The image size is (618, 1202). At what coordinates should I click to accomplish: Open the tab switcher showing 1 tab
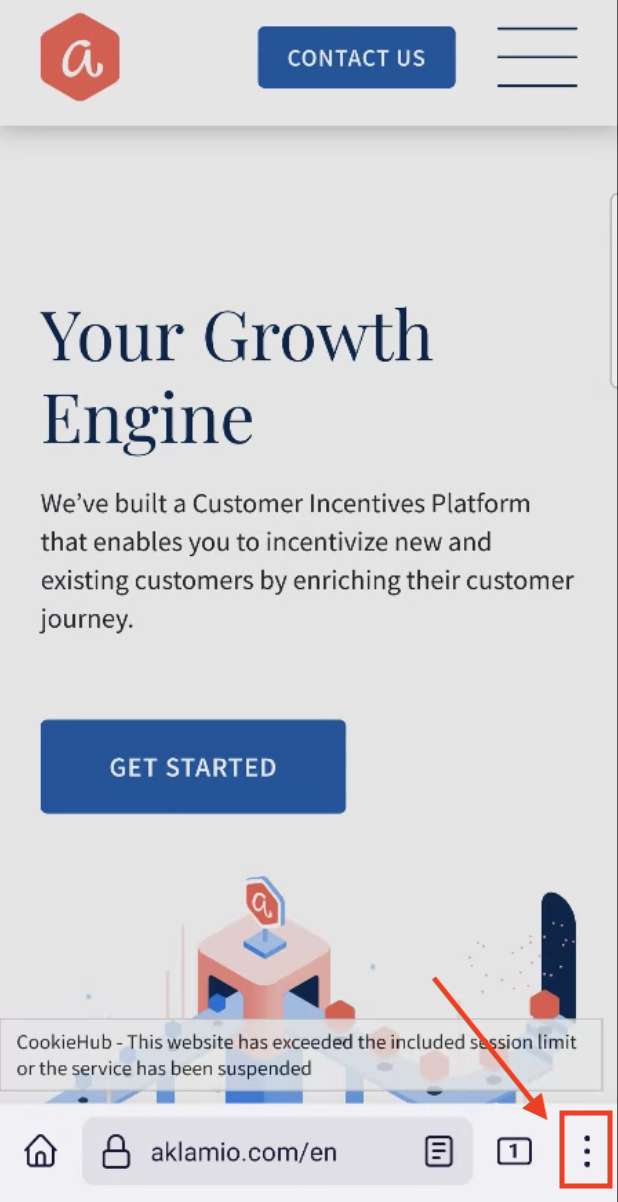pos(514,1152)
